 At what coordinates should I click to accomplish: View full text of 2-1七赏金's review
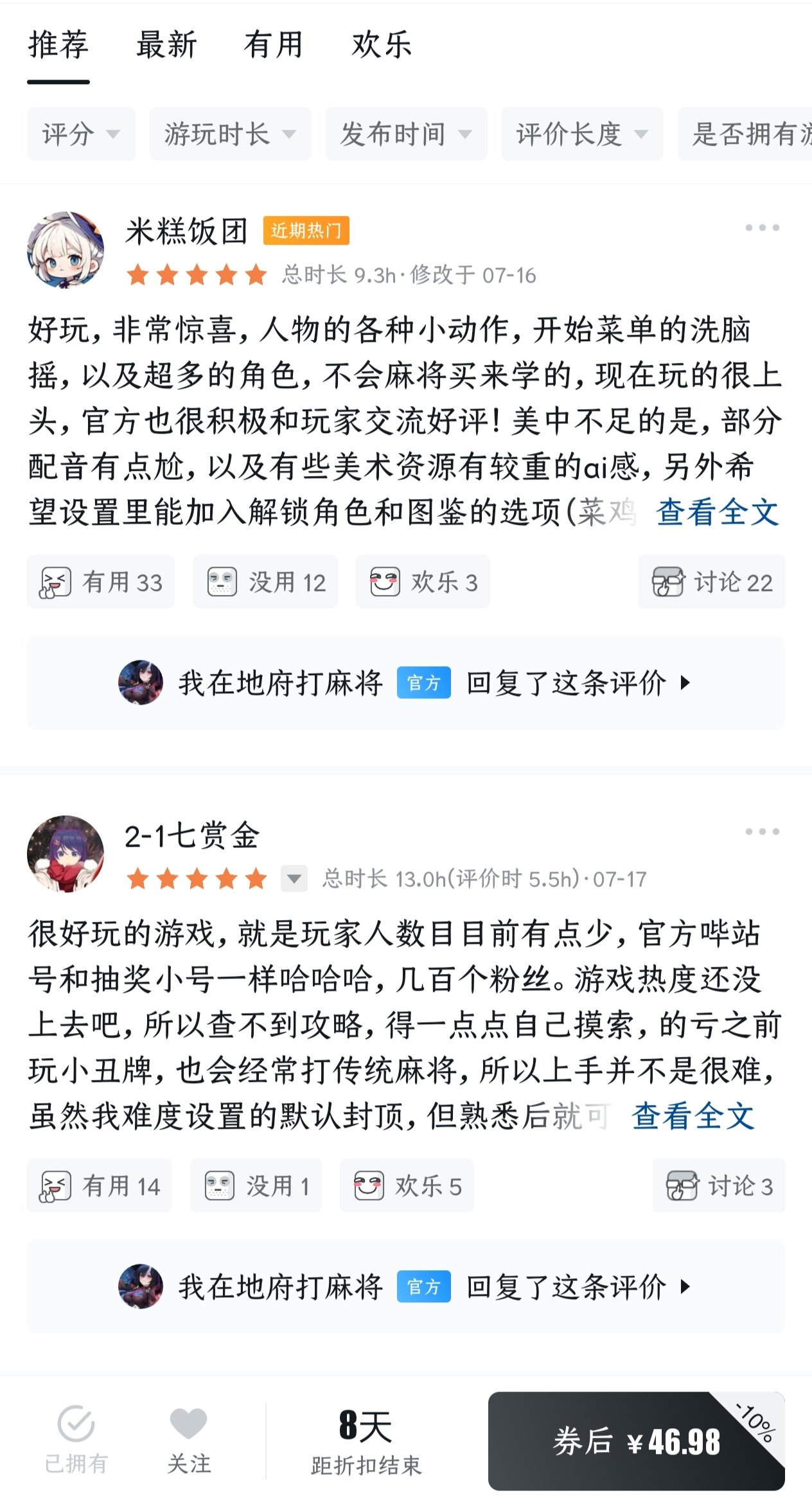tap(693, 1116)
